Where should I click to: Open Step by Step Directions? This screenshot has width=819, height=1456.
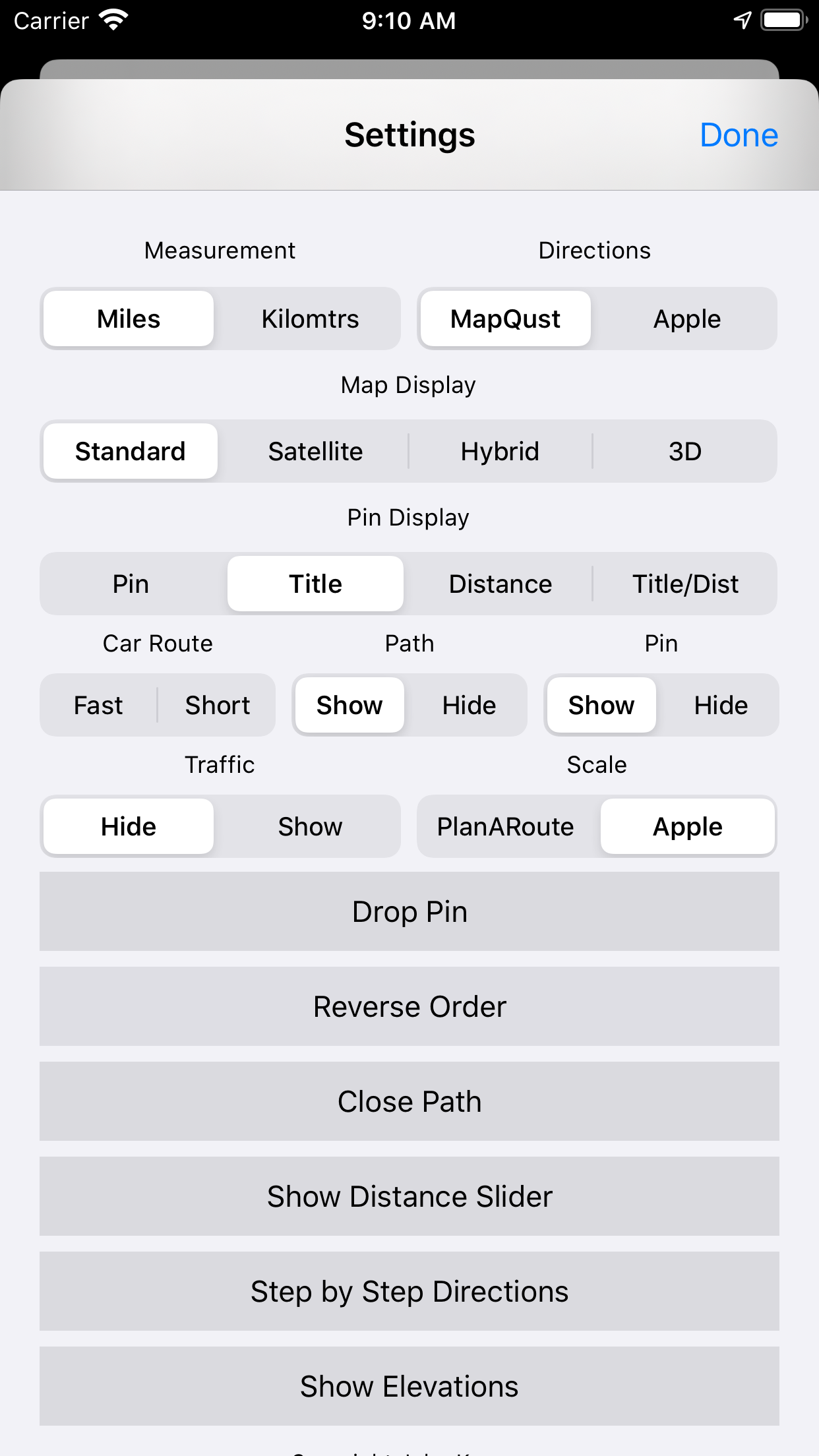[409, 1291]
